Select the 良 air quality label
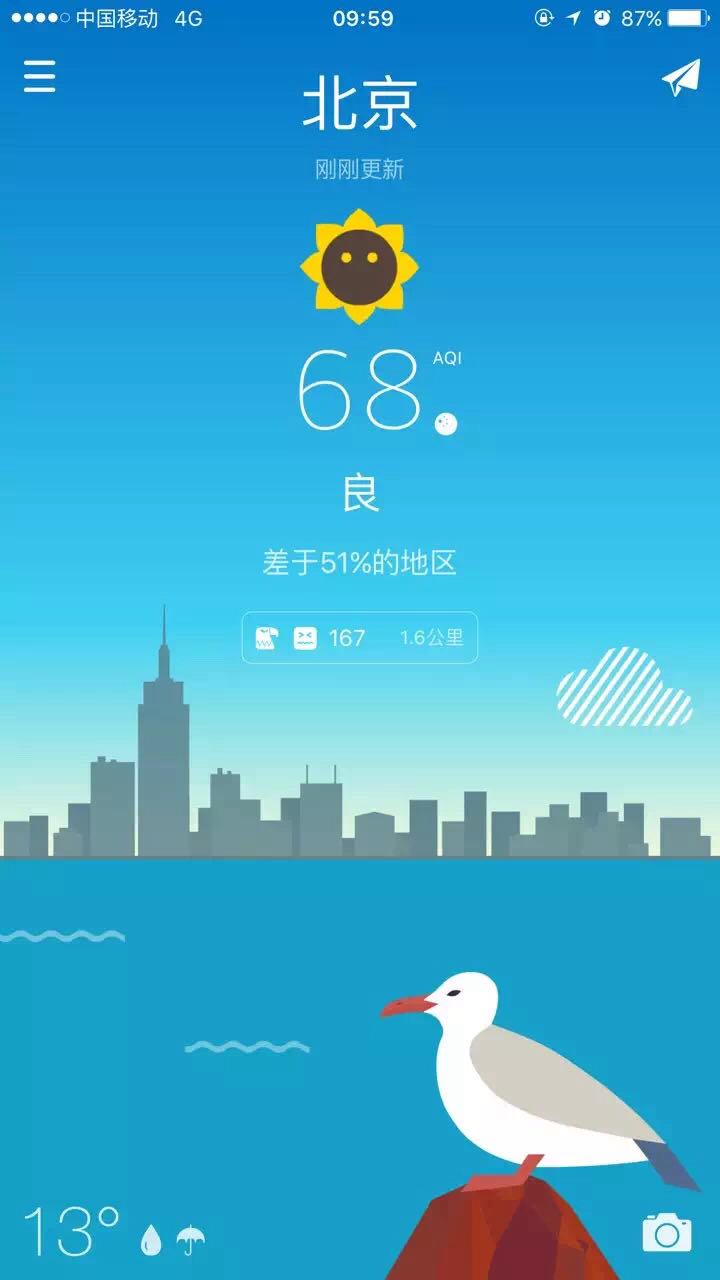 360,492
